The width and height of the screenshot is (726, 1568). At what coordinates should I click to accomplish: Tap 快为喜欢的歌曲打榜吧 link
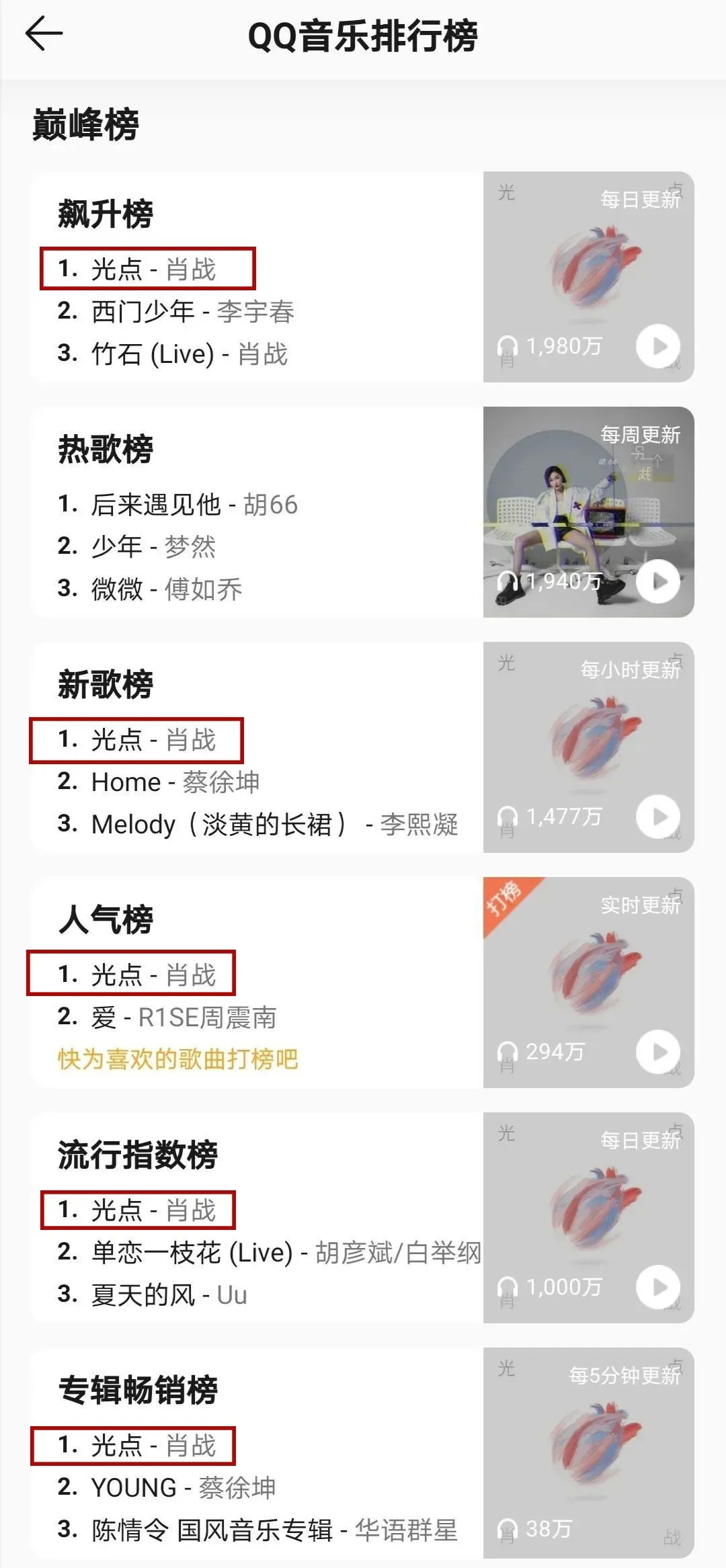177,1059
